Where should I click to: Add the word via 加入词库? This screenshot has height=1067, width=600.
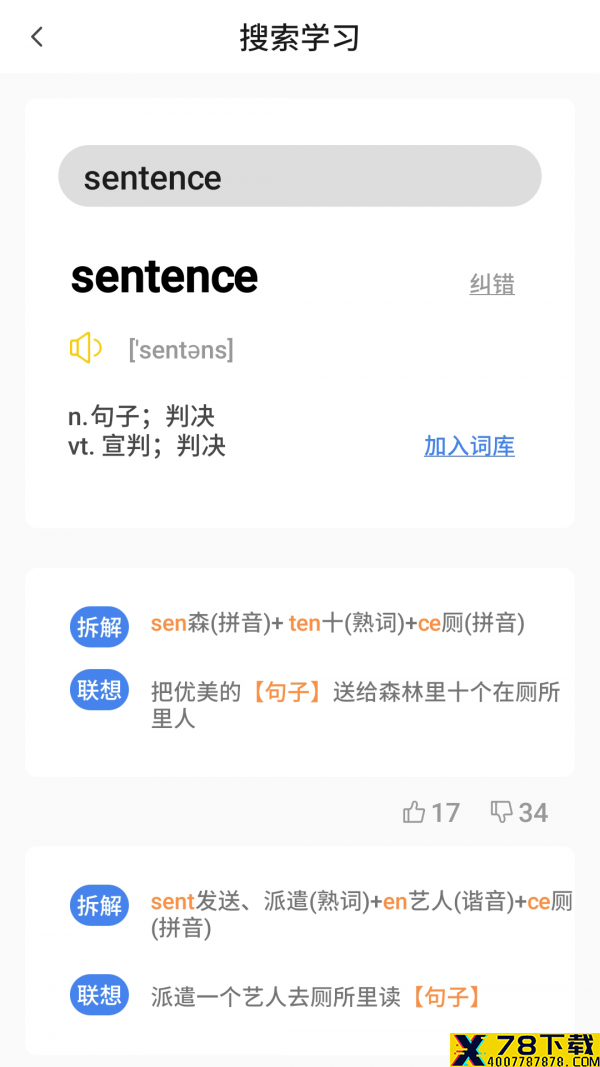coord(469,446)
